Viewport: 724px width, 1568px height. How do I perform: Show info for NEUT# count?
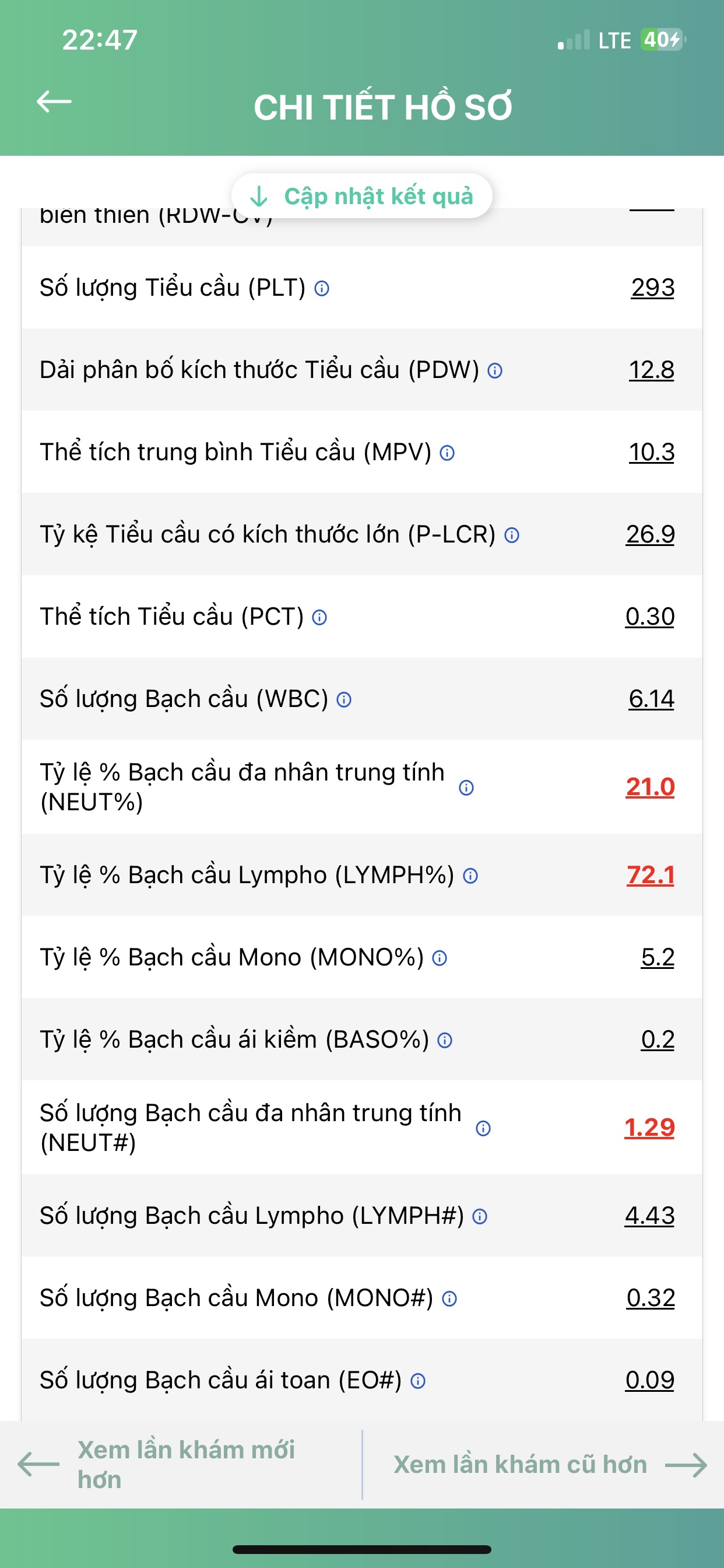point(483,1129)
